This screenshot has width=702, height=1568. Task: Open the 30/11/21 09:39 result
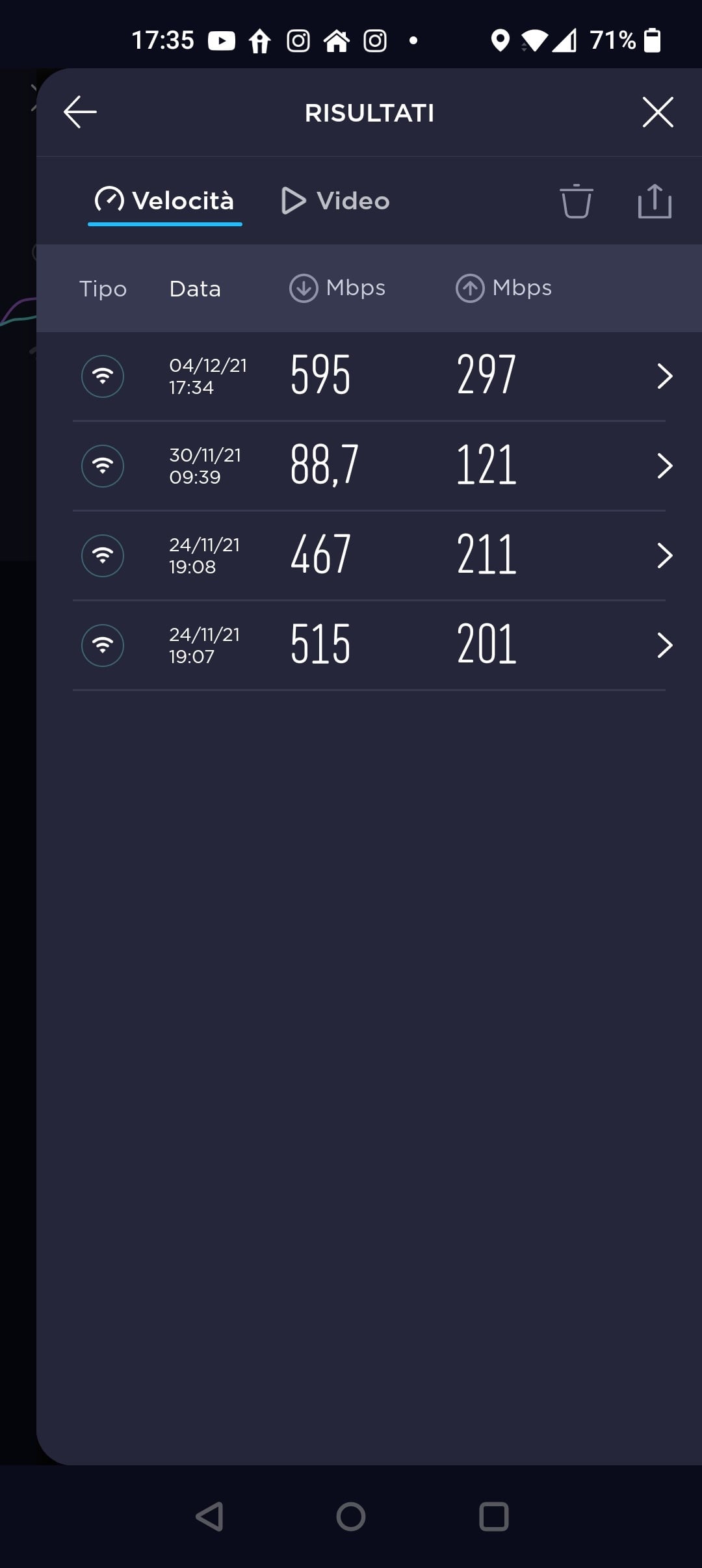click(369, 465)
